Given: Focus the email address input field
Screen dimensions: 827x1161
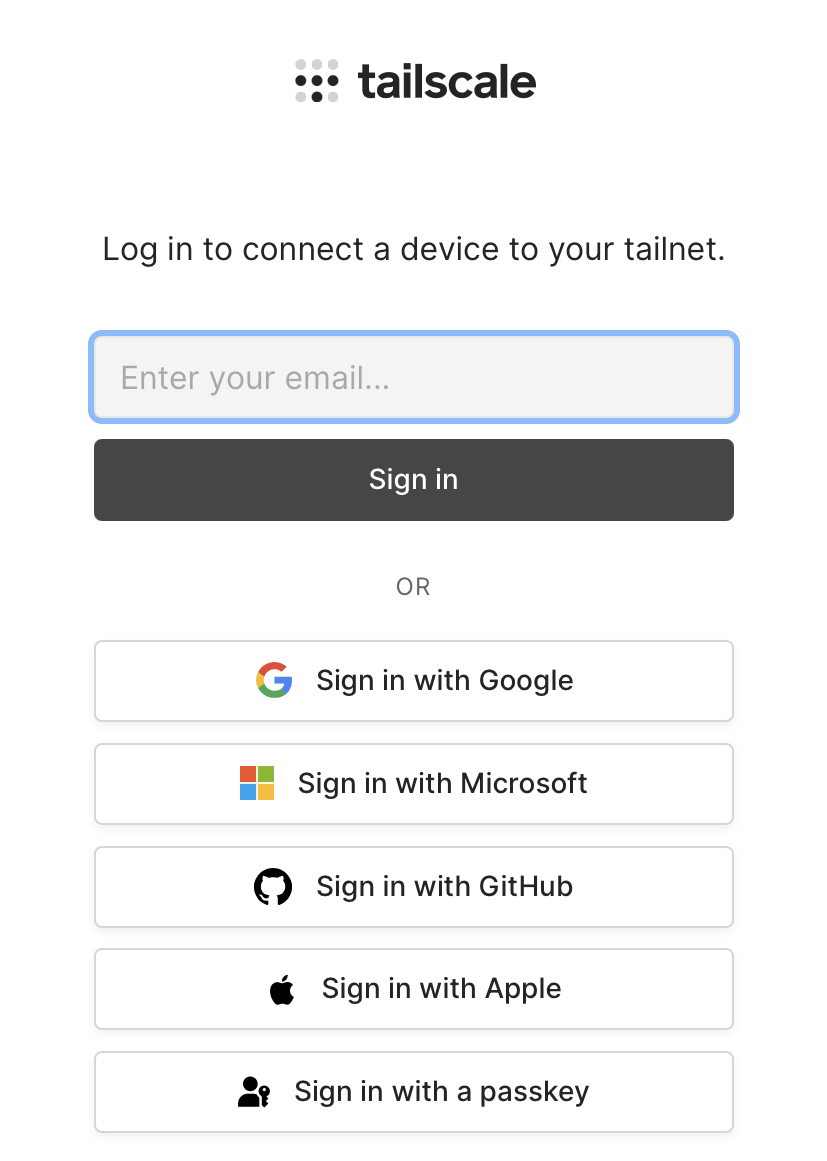Looking at the screenshot, I should [414, 377].
